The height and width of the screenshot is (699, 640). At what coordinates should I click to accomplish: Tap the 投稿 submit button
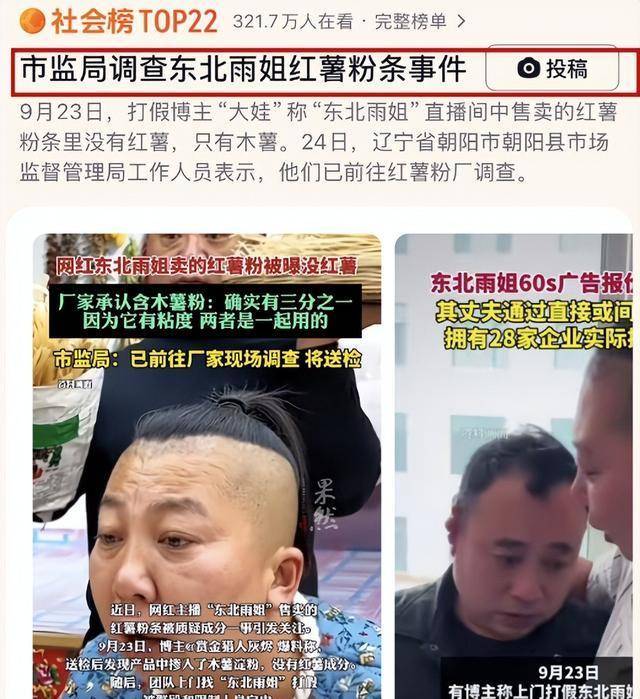point(553,68)
